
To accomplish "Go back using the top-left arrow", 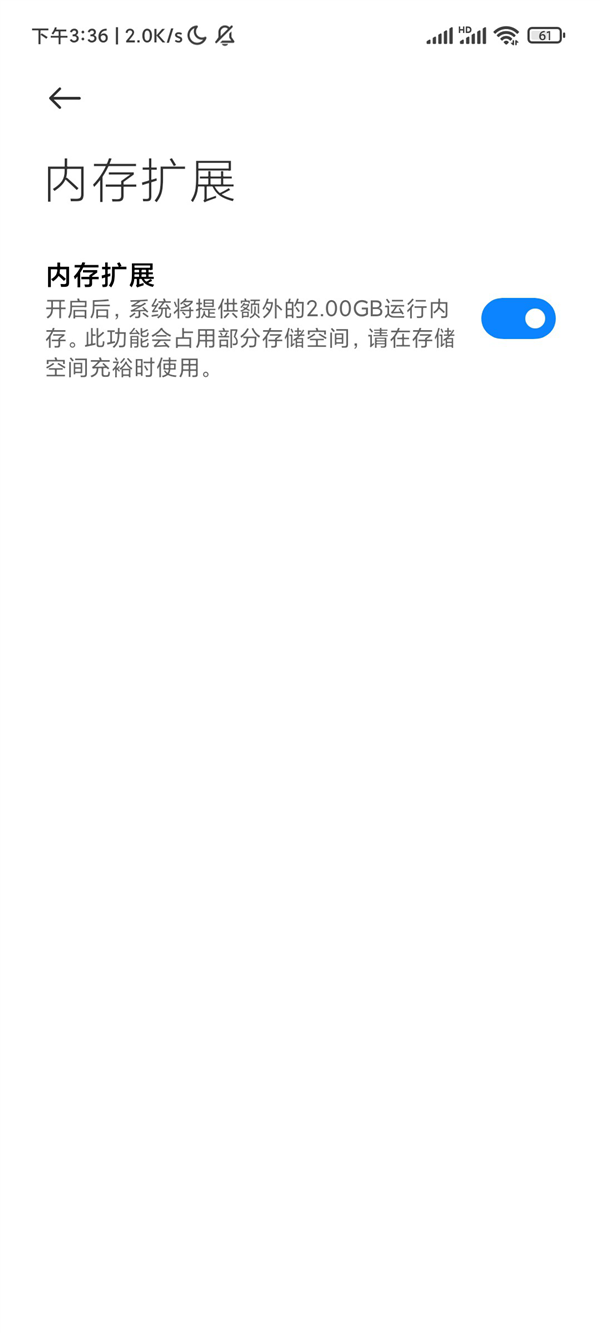I will (65, 97).
